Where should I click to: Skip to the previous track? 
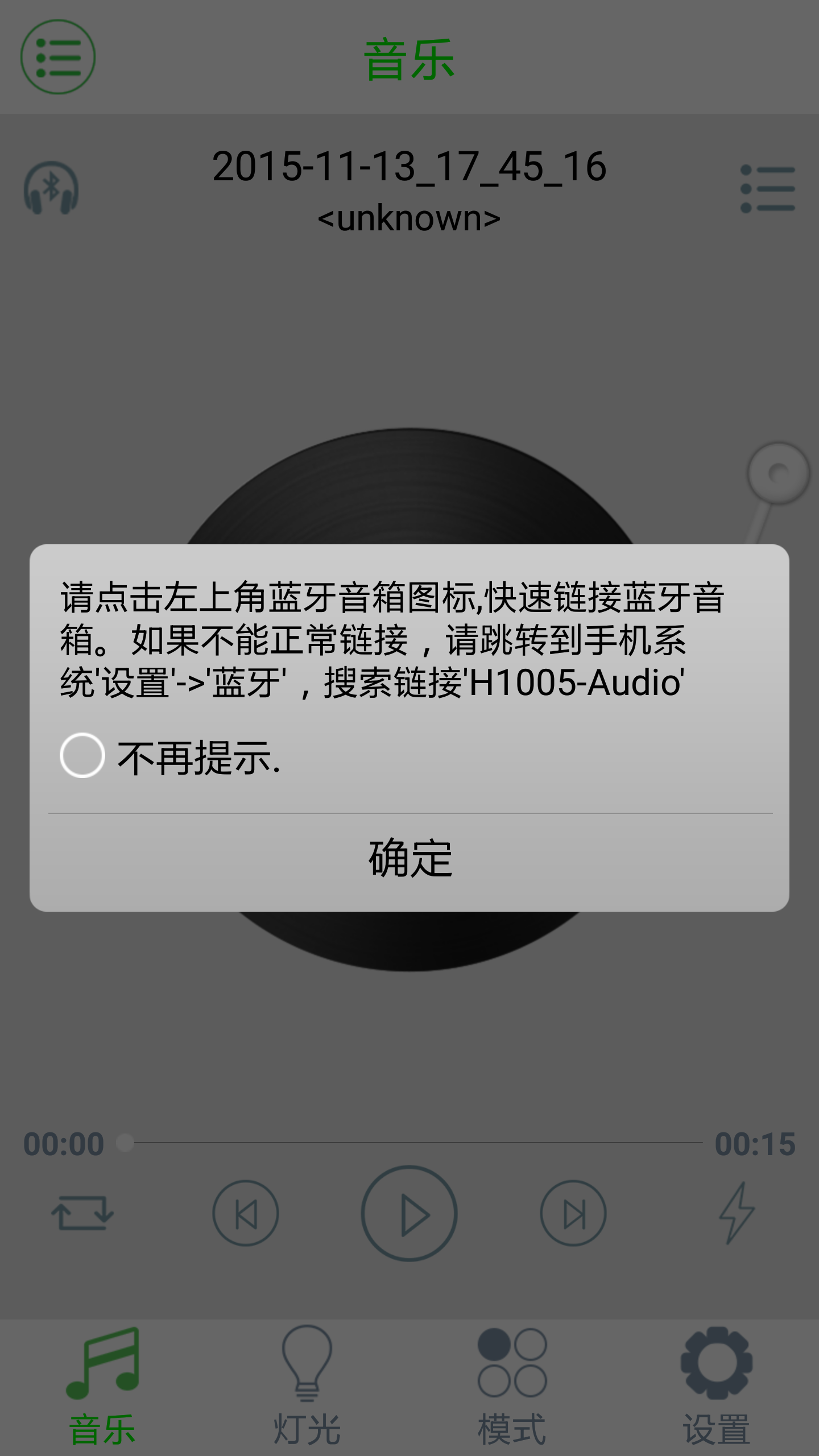246,1214
